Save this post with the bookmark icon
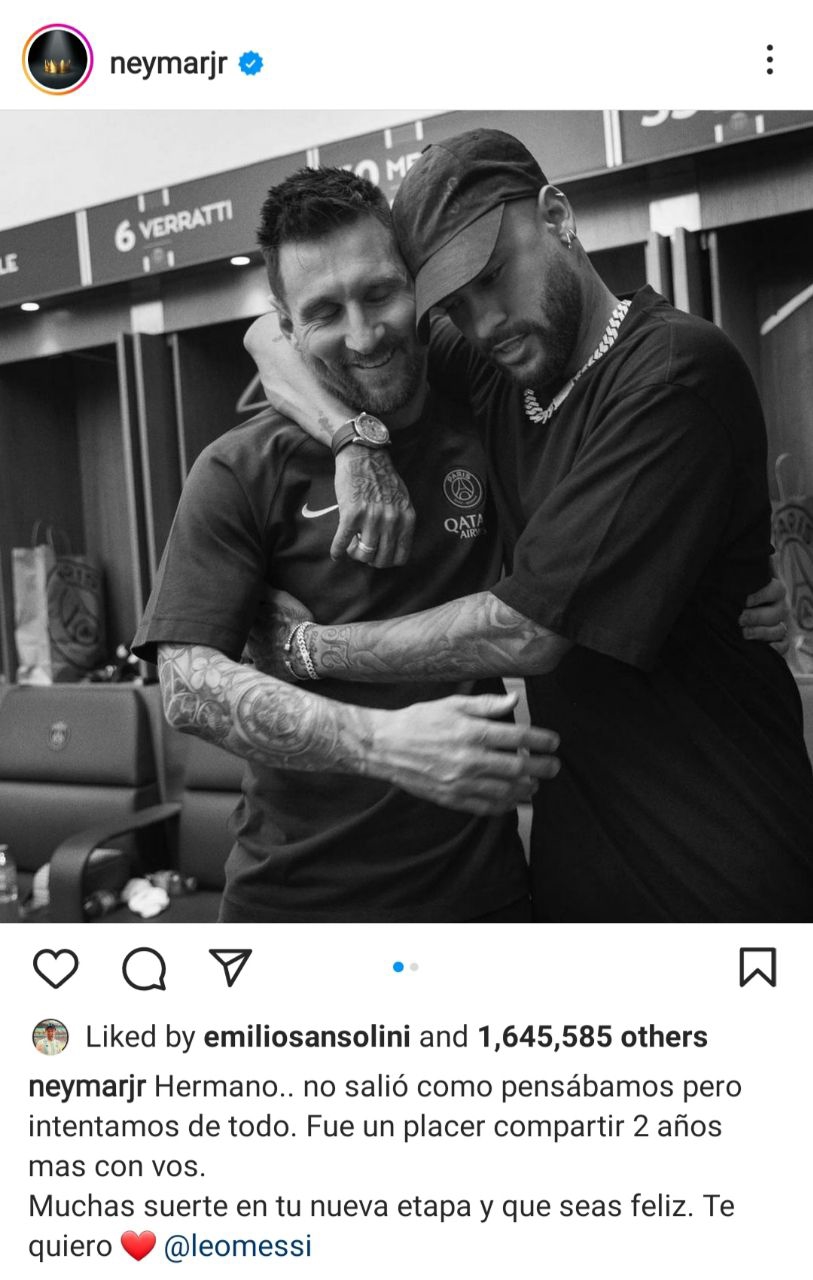The width and height of the screenshot is (813, 1280). (757, 967)
